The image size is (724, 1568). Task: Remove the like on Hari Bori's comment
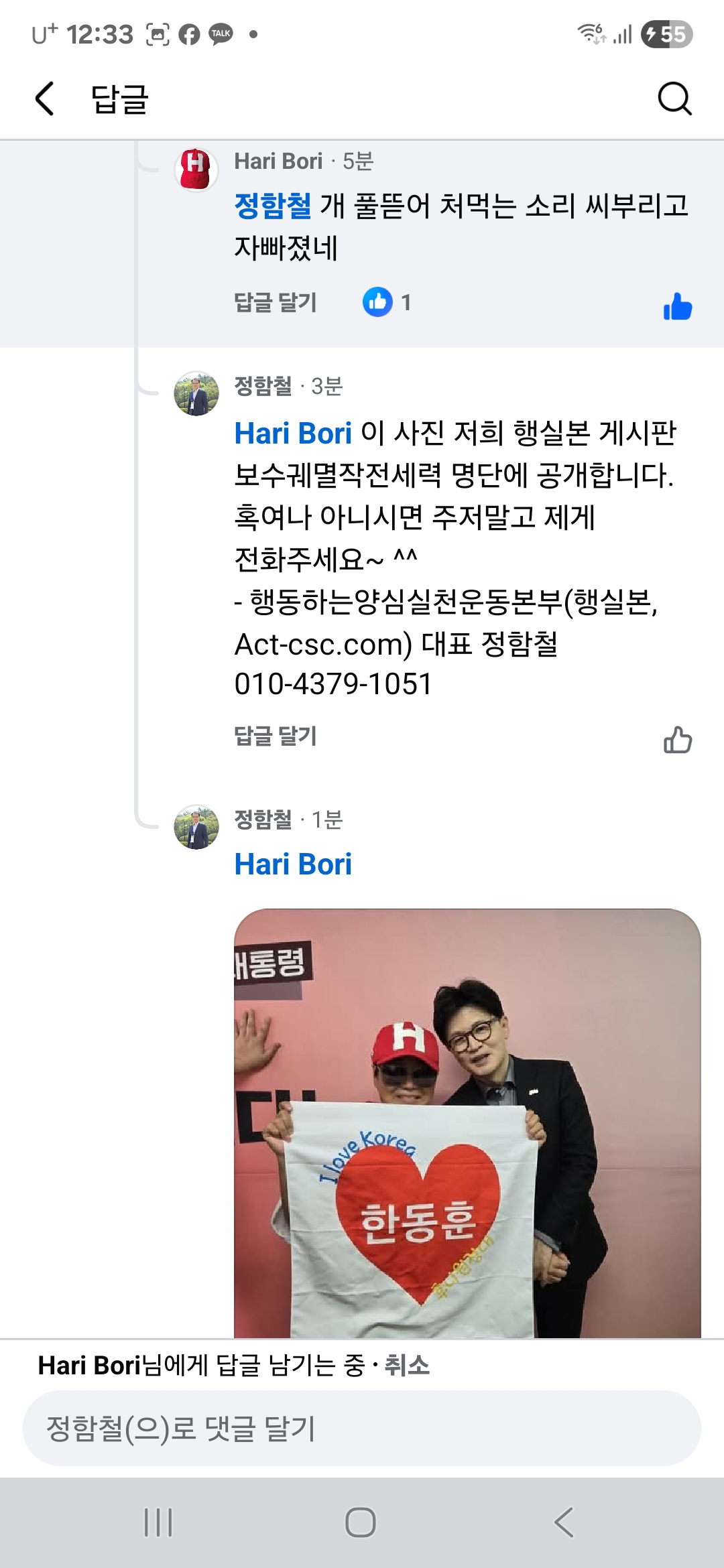(677, 306)
